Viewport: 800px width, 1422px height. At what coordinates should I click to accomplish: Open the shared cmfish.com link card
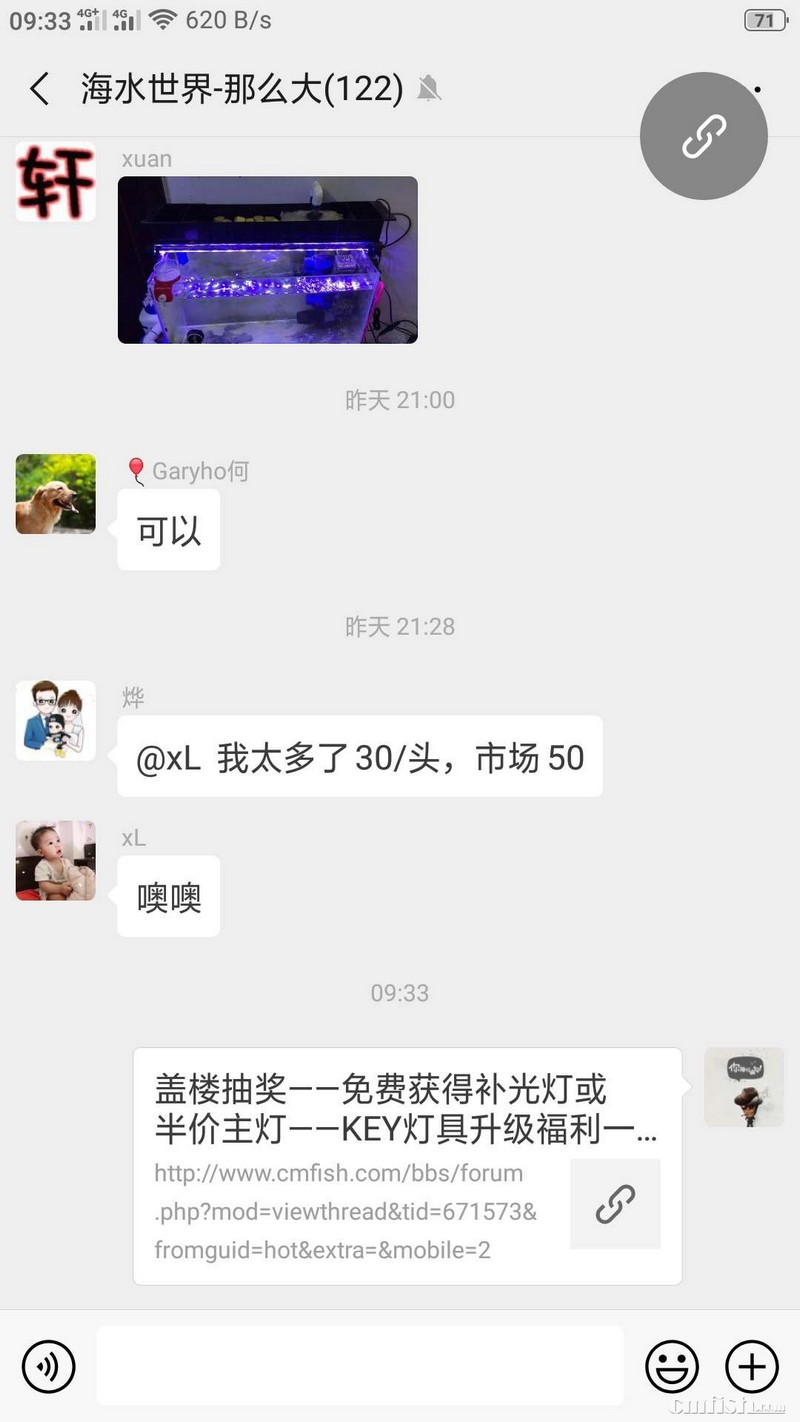coord(407,1166)
